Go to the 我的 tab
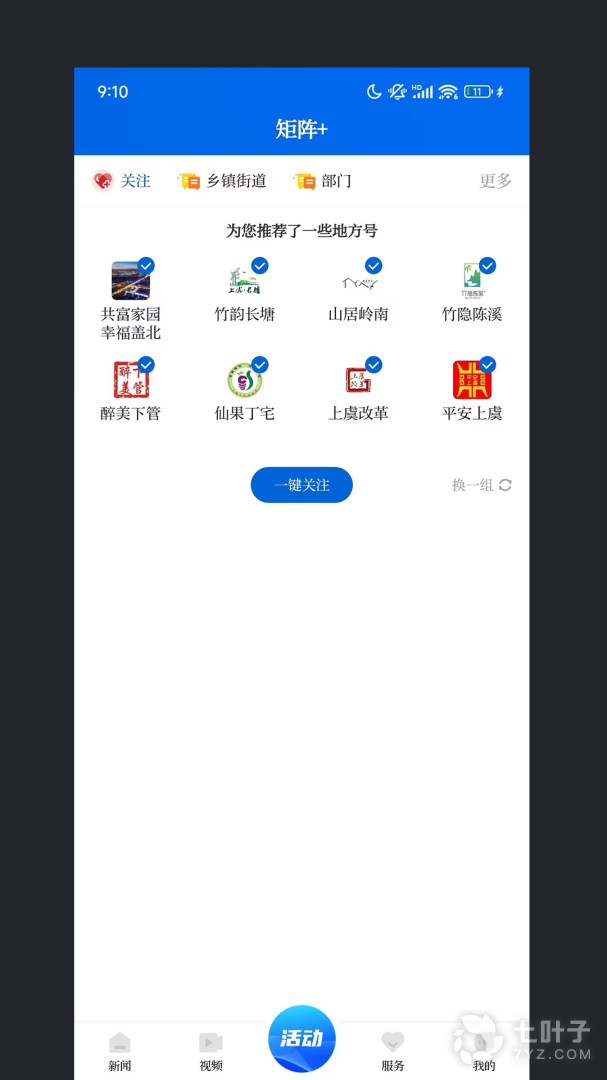 (484, 1051)
